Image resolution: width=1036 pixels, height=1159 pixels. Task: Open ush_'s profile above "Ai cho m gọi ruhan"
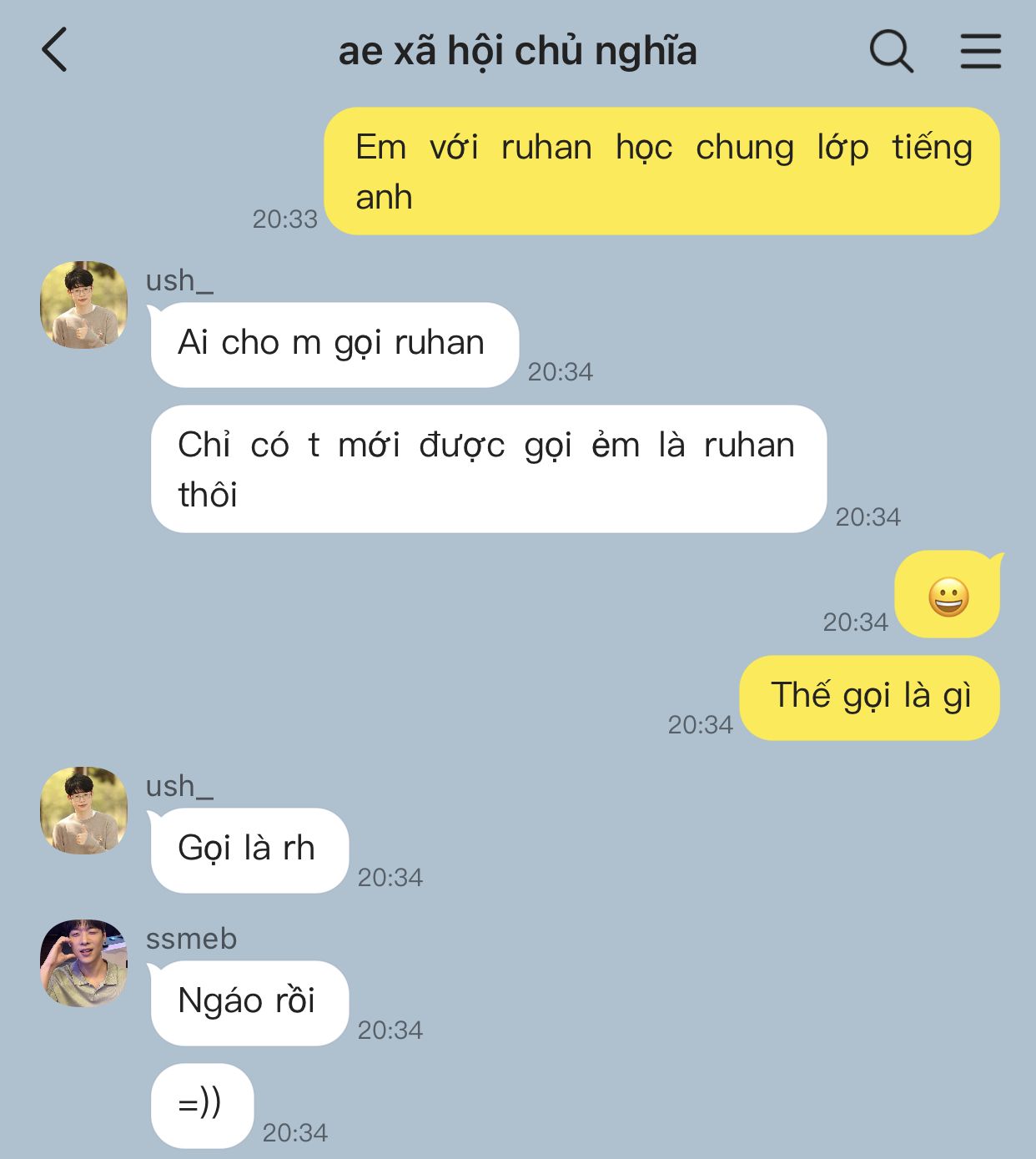point(83,305)
